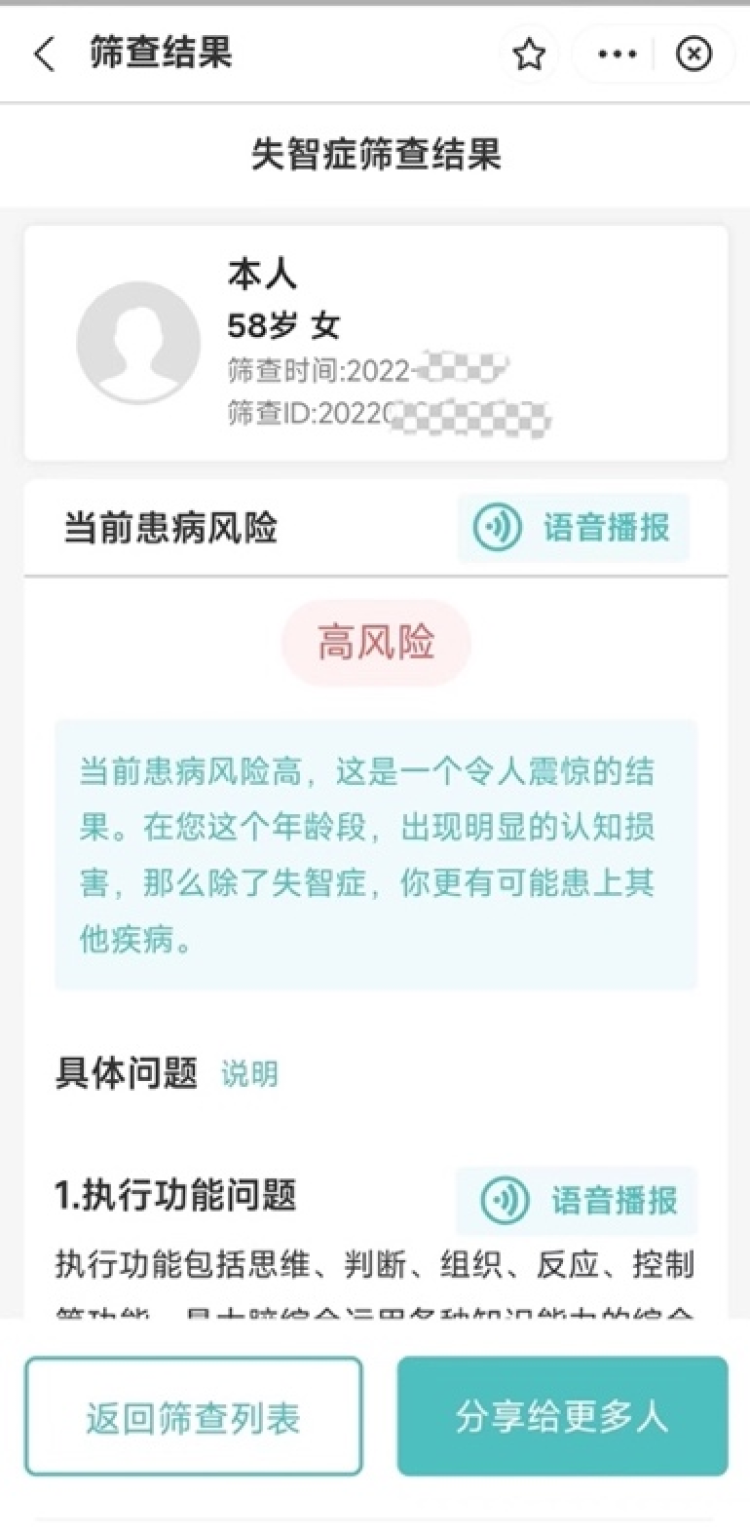Play 语音播报 for 当前患病风险
Screen dimensions: 750x1529
(x=573, y=528)
